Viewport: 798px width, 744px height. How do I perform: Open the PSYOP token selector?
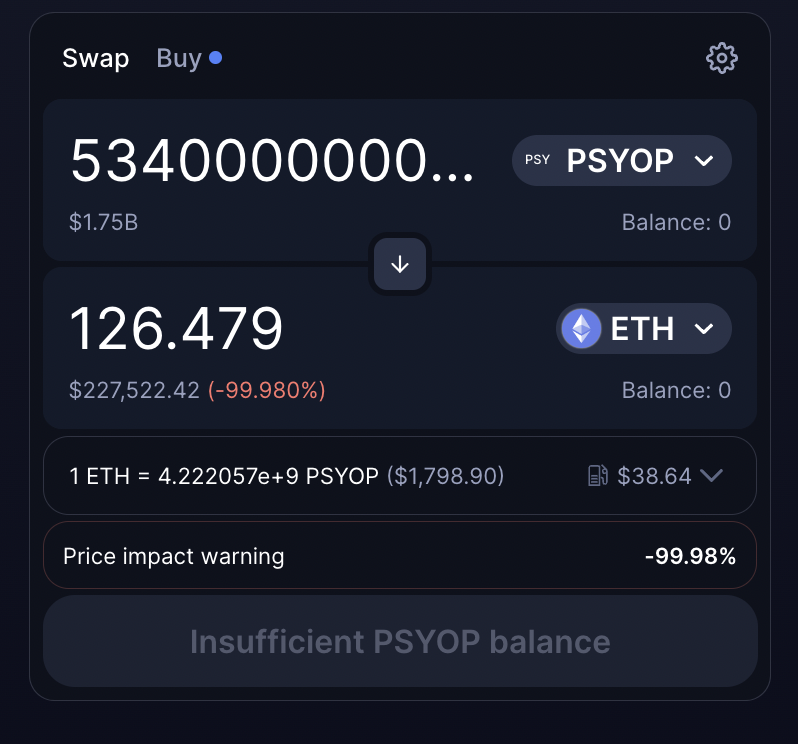click(622, 160)
